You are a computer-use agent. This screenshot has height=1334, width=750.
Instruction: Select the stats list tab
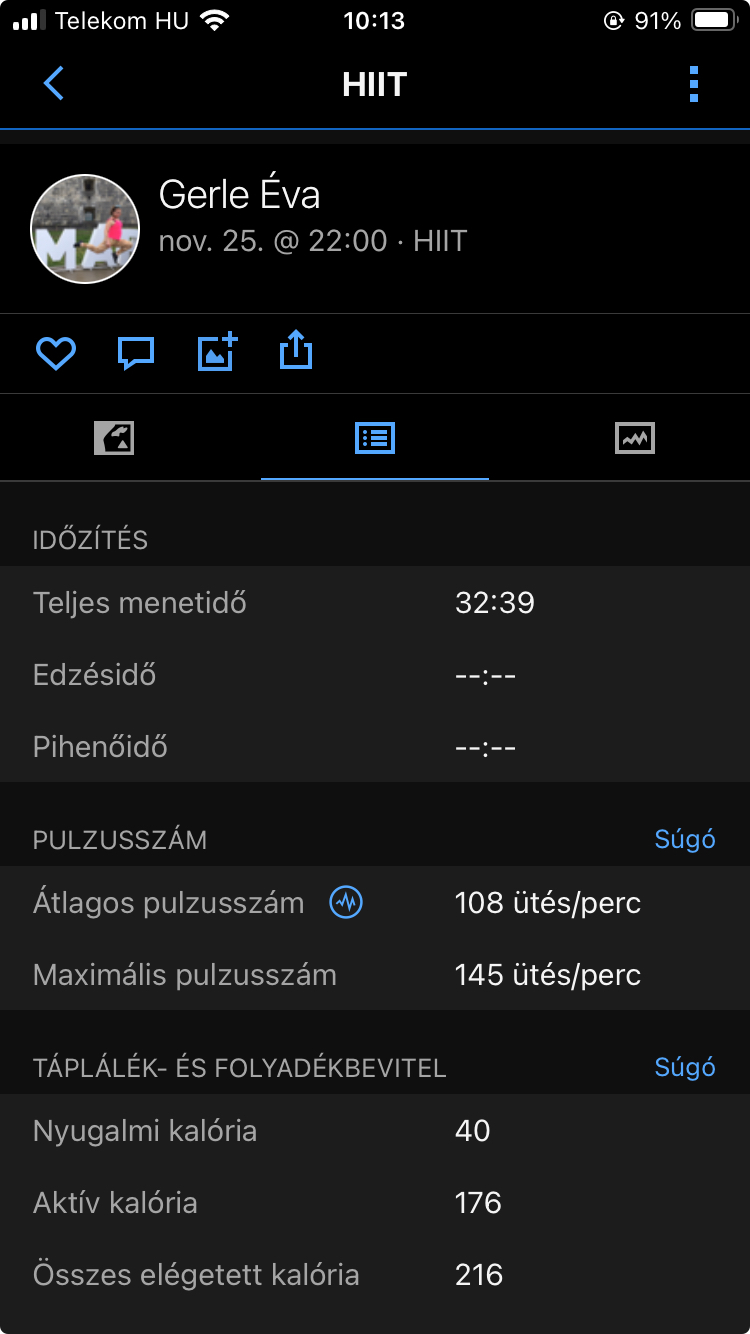[x=375, y=438]
